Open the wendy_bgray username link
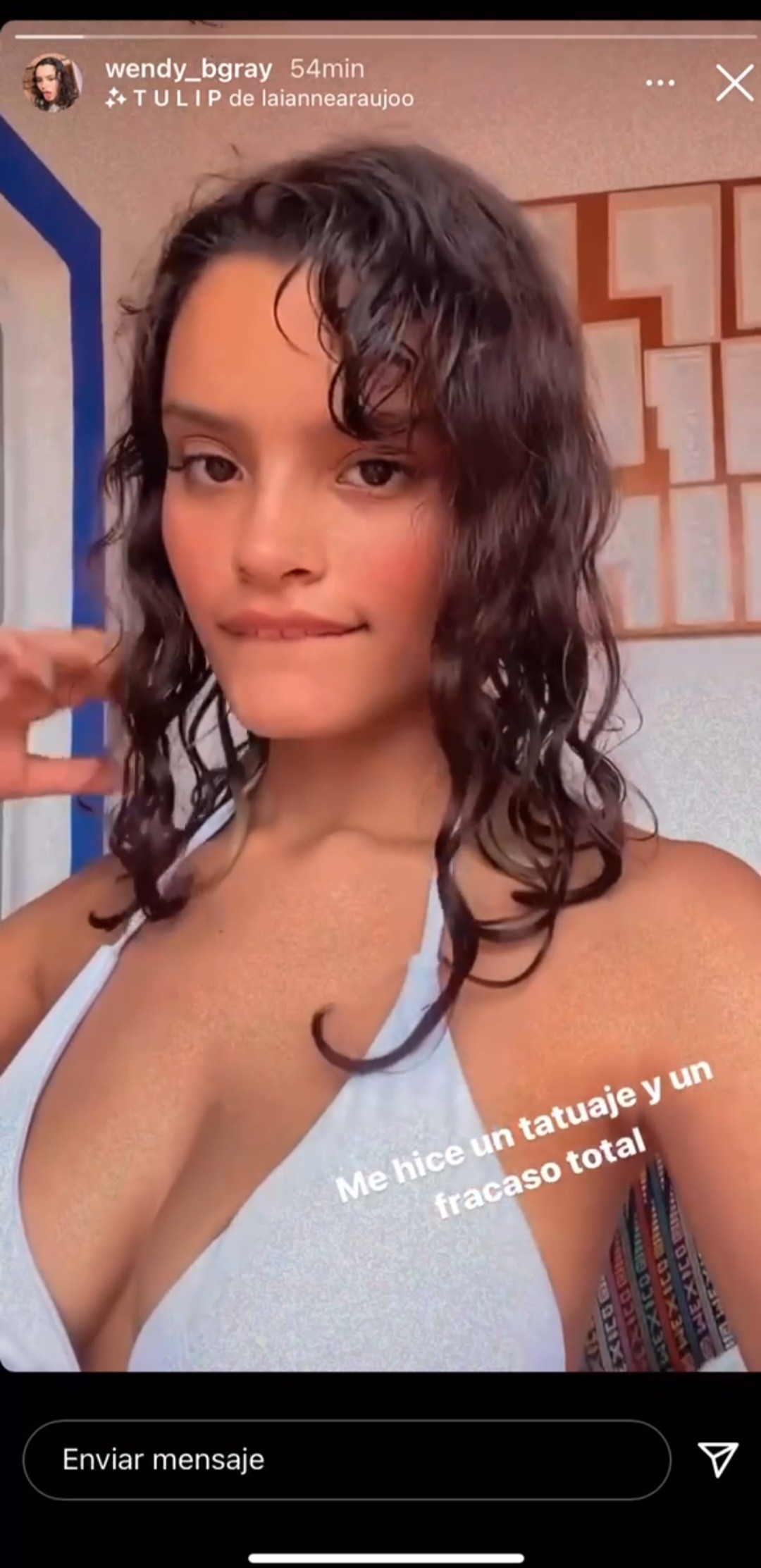This screenshot has height=1568, width=761. coord(188,69)
